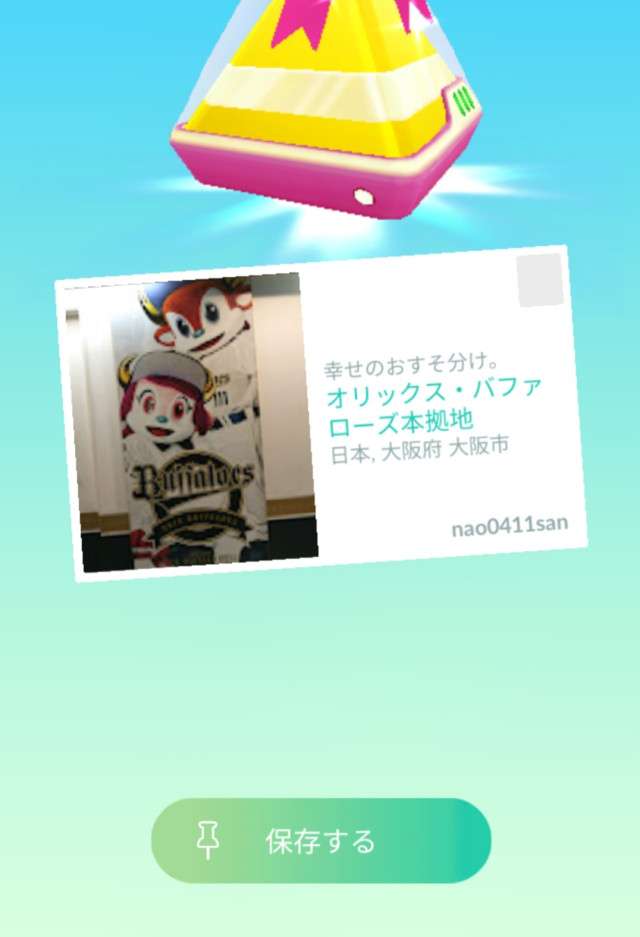The image size is (640, 937).
Task: Open the オリックス・バファローズ本拠地 postcard
Action: pyautogui.click(x=320, y=413)
